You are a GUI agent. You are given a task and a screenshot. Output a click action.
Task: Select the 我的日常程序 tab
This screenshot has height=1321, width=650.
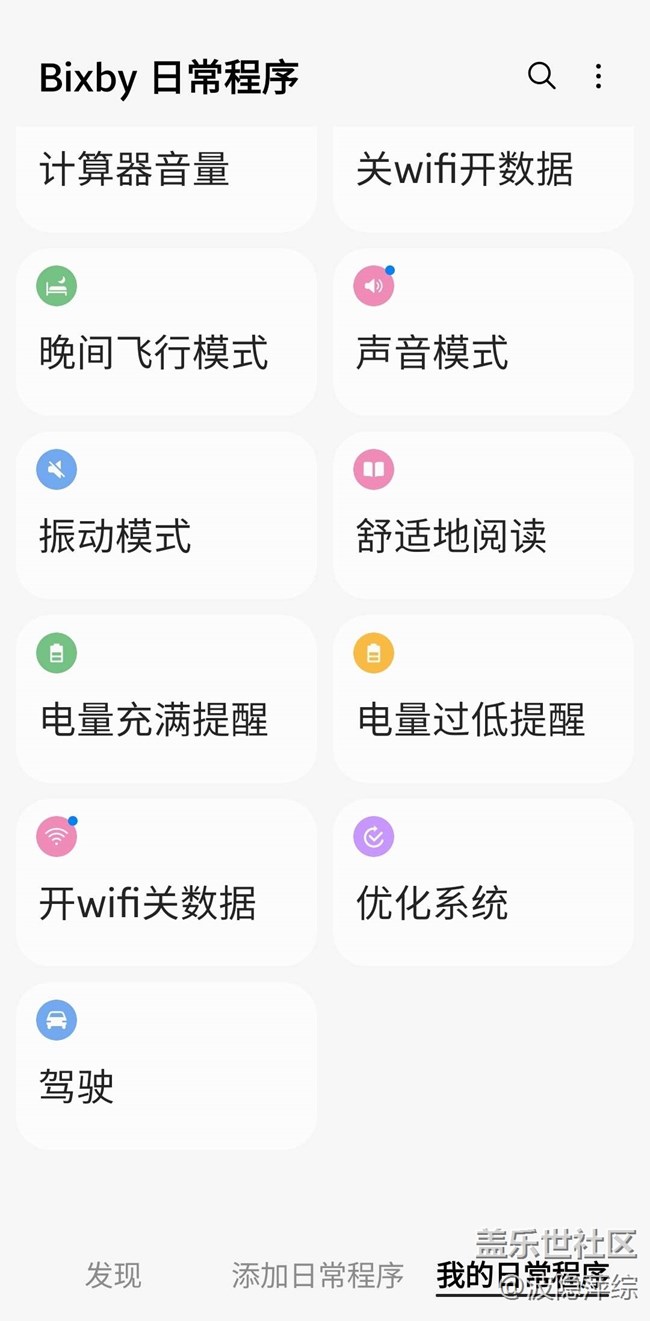coord(522,1275)
